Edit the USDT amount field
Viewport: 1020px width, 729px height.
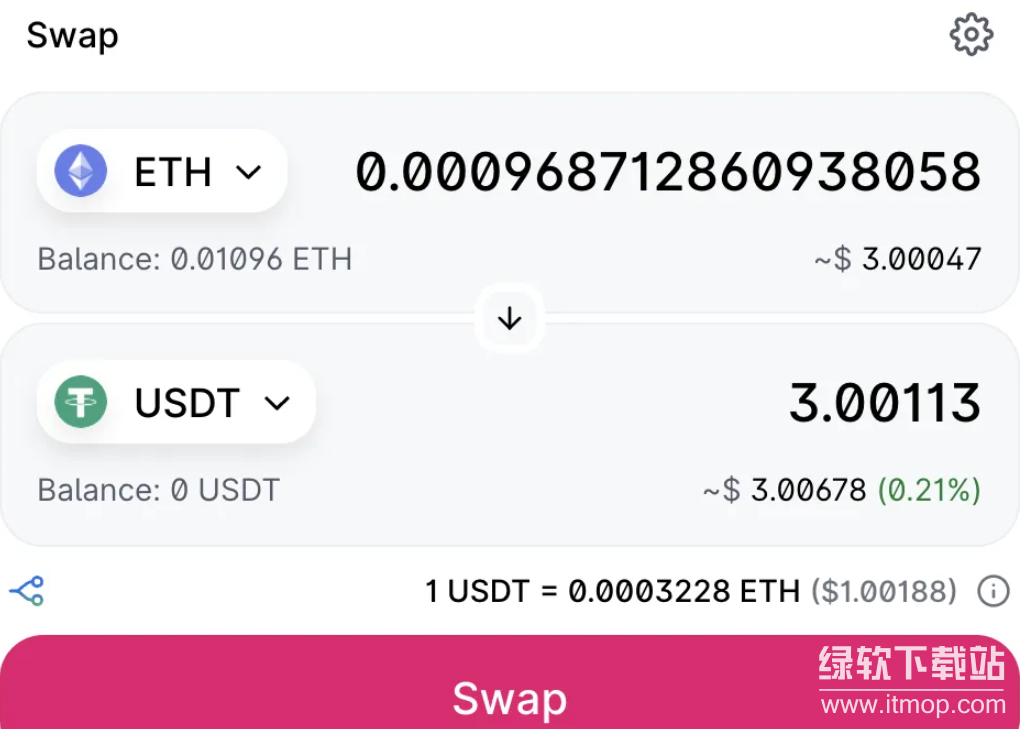[884, 403]
